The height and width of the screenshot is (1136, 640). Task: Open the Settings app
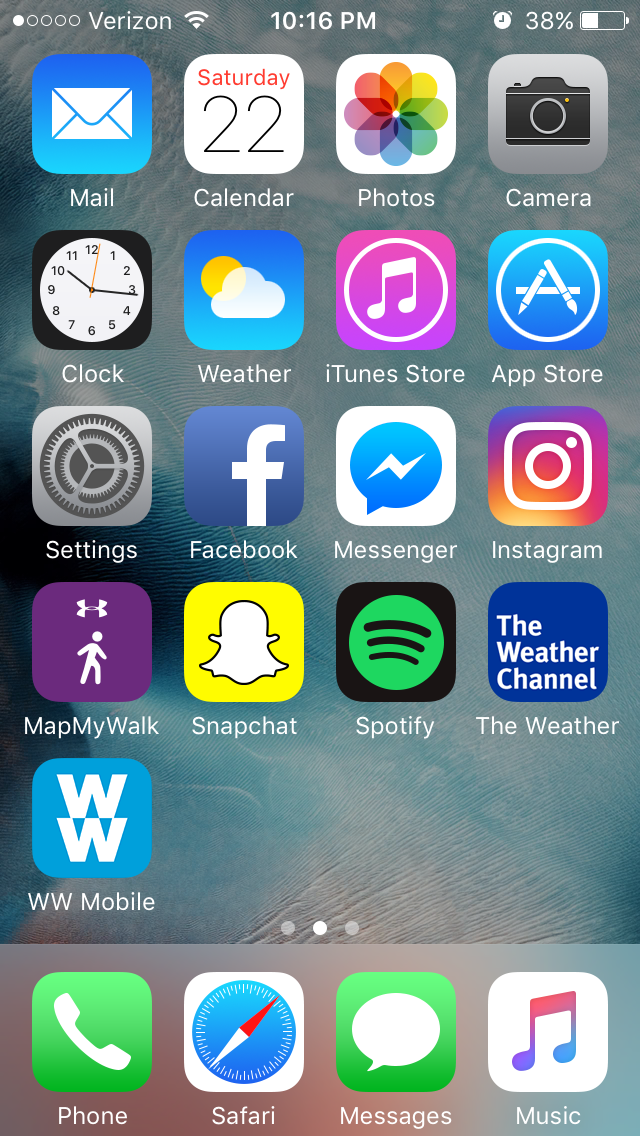92,466
